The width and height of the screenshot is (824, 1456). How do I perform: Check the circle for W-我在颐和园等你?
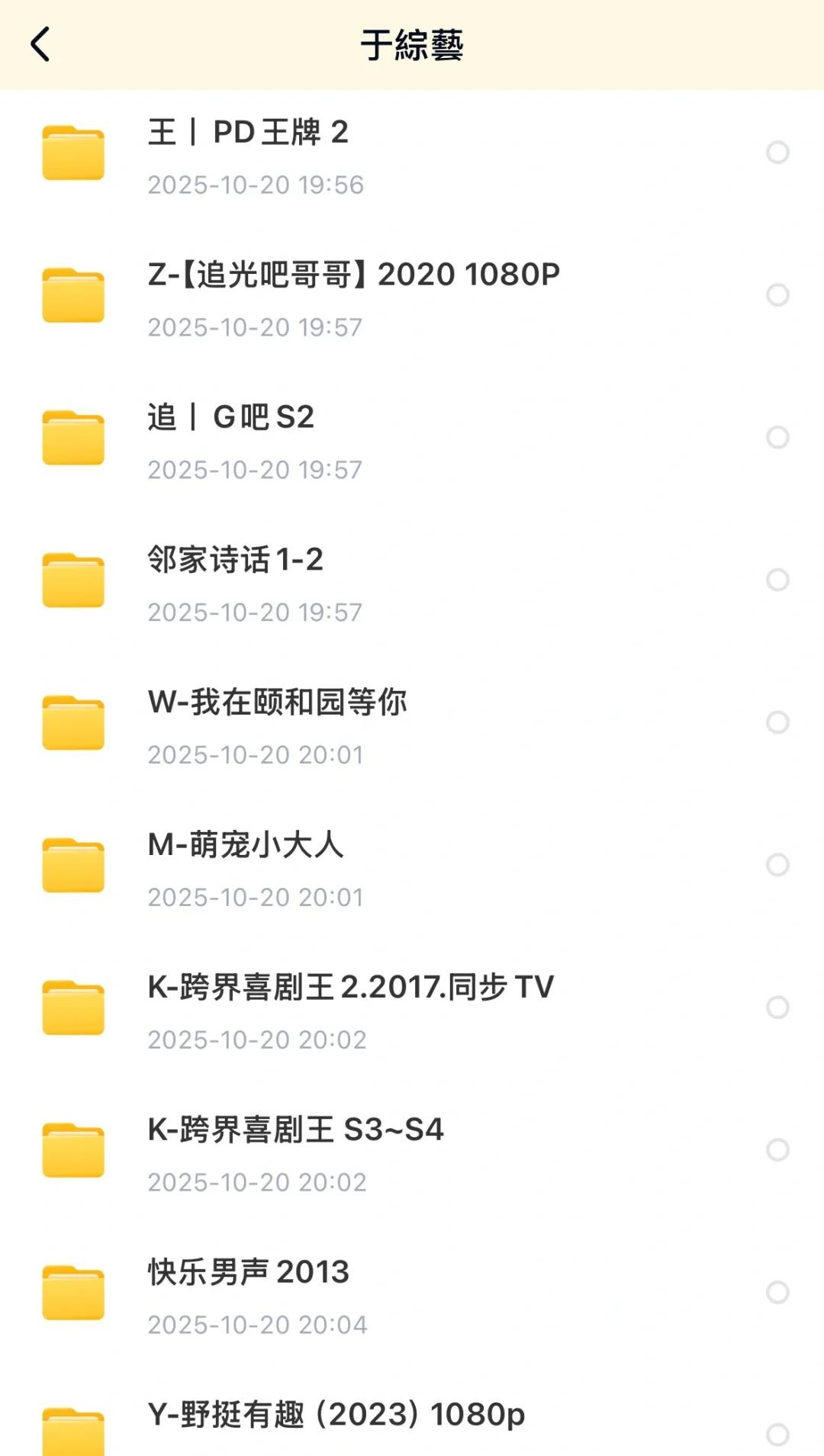(x=777, y=722)
